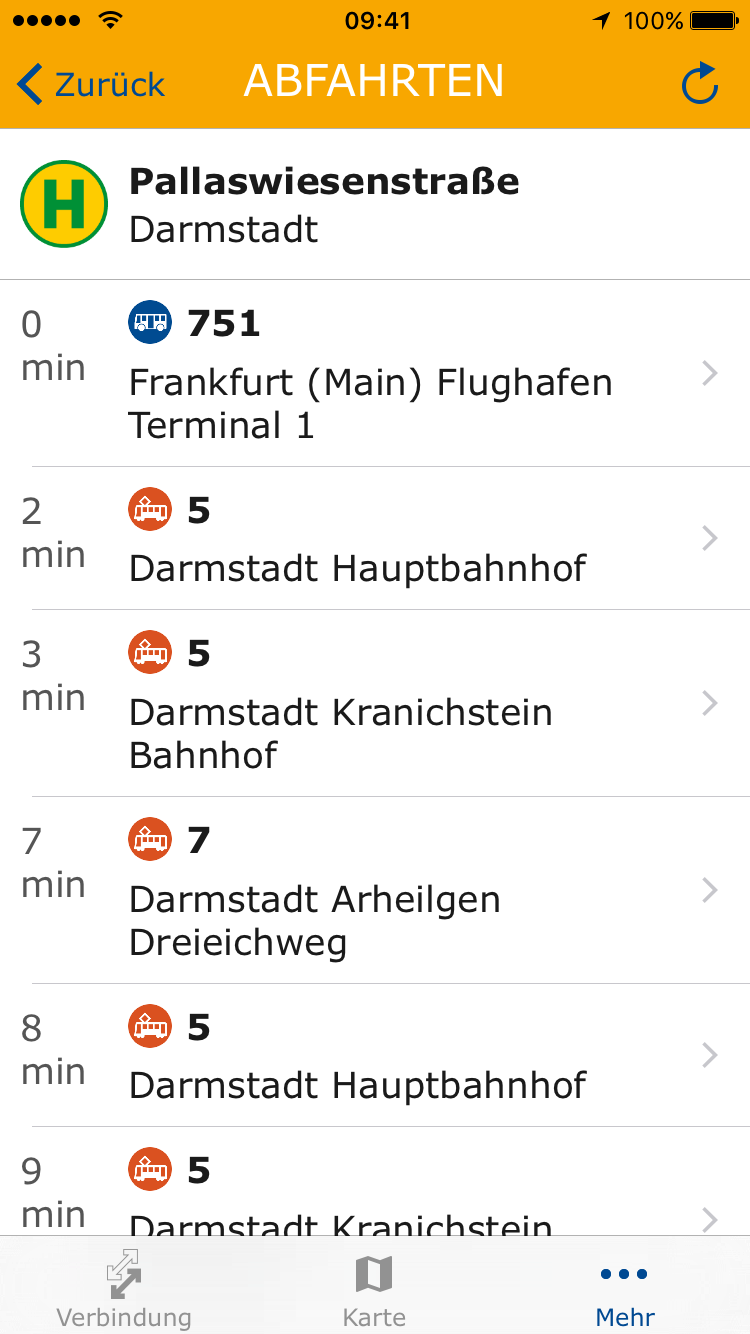The image size is (750, 1334).
Task: Open the Karte tab
Action: [x=374, y=1290]
